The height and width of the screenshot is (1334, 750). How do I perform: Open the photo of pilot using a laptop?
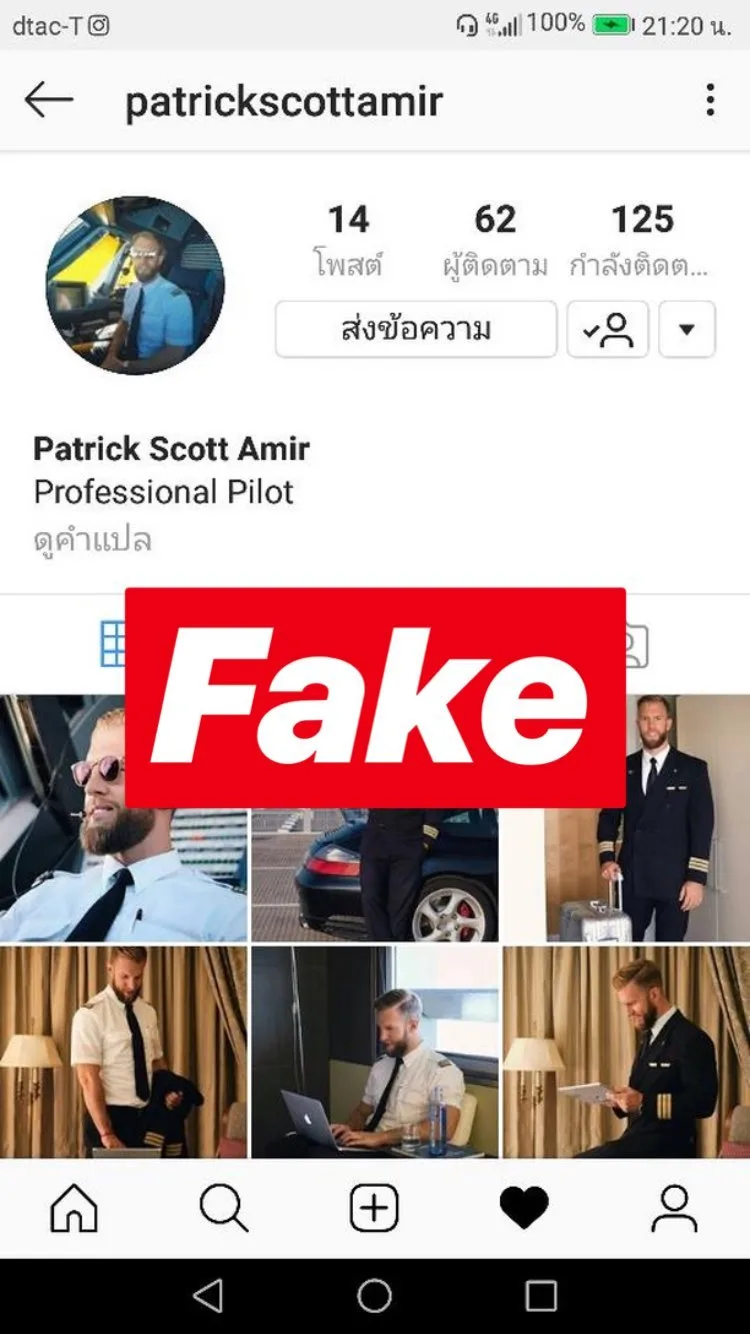coord(375,1052)
